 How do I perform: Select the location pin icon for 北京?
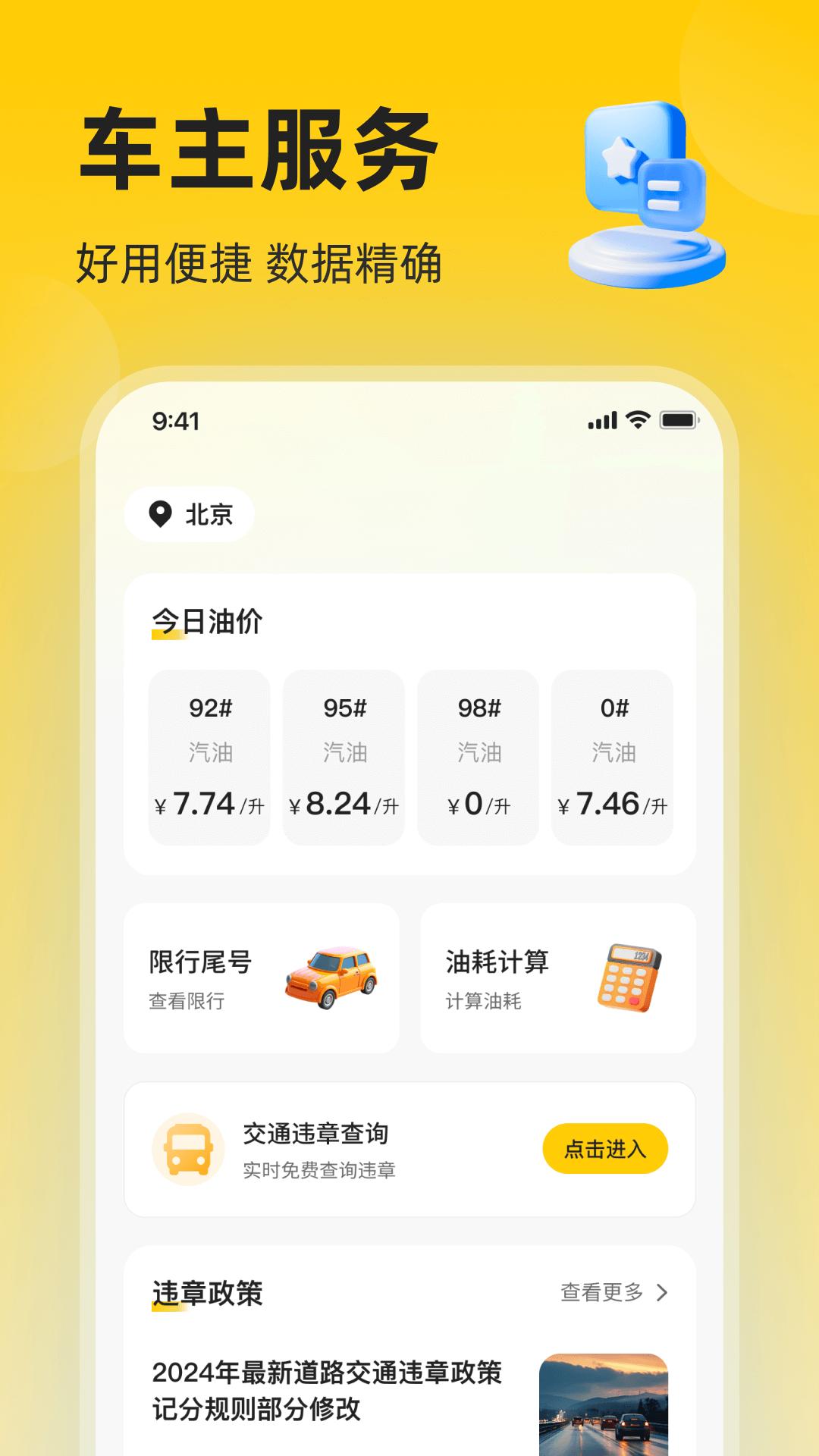tap(162, 514)
